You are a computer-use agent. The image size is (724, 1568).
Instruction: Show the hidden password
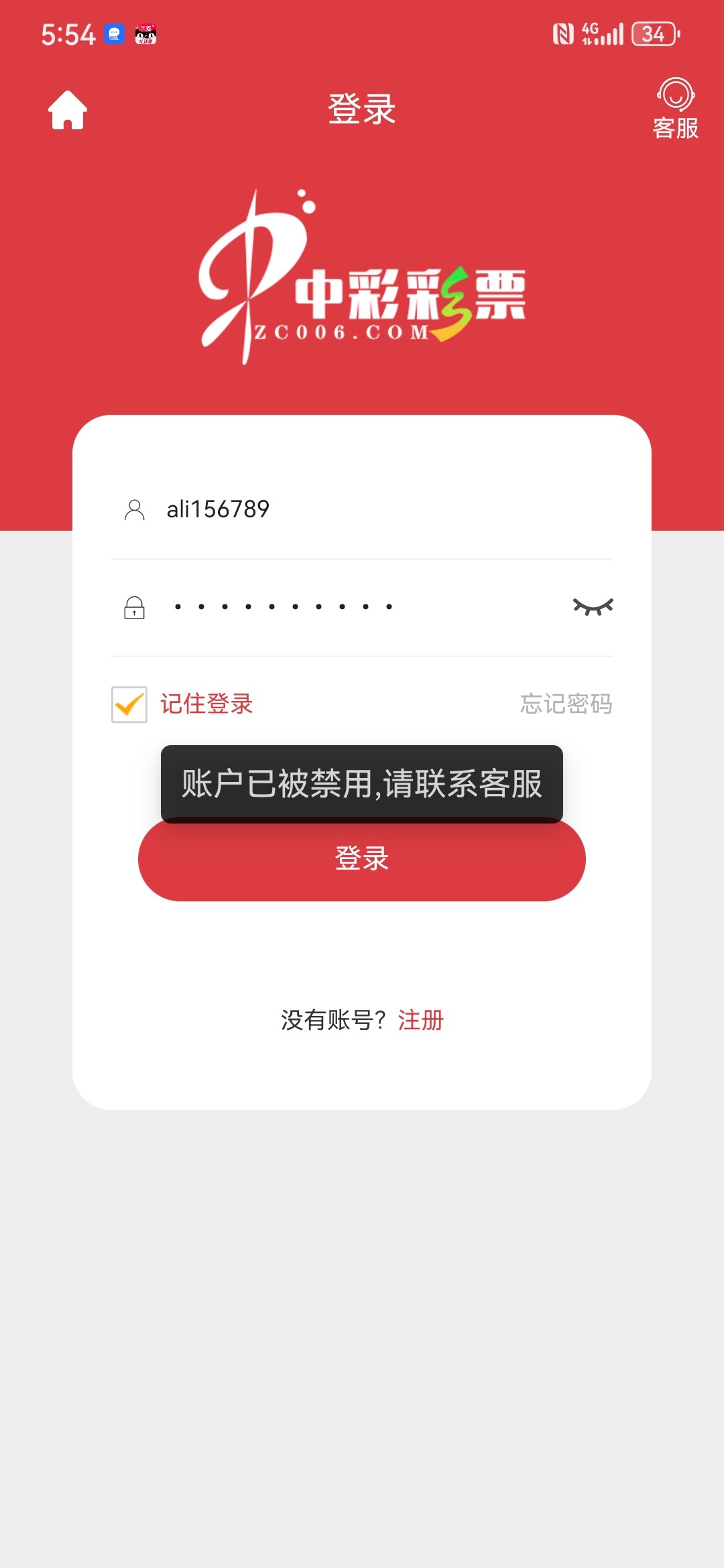593,607
